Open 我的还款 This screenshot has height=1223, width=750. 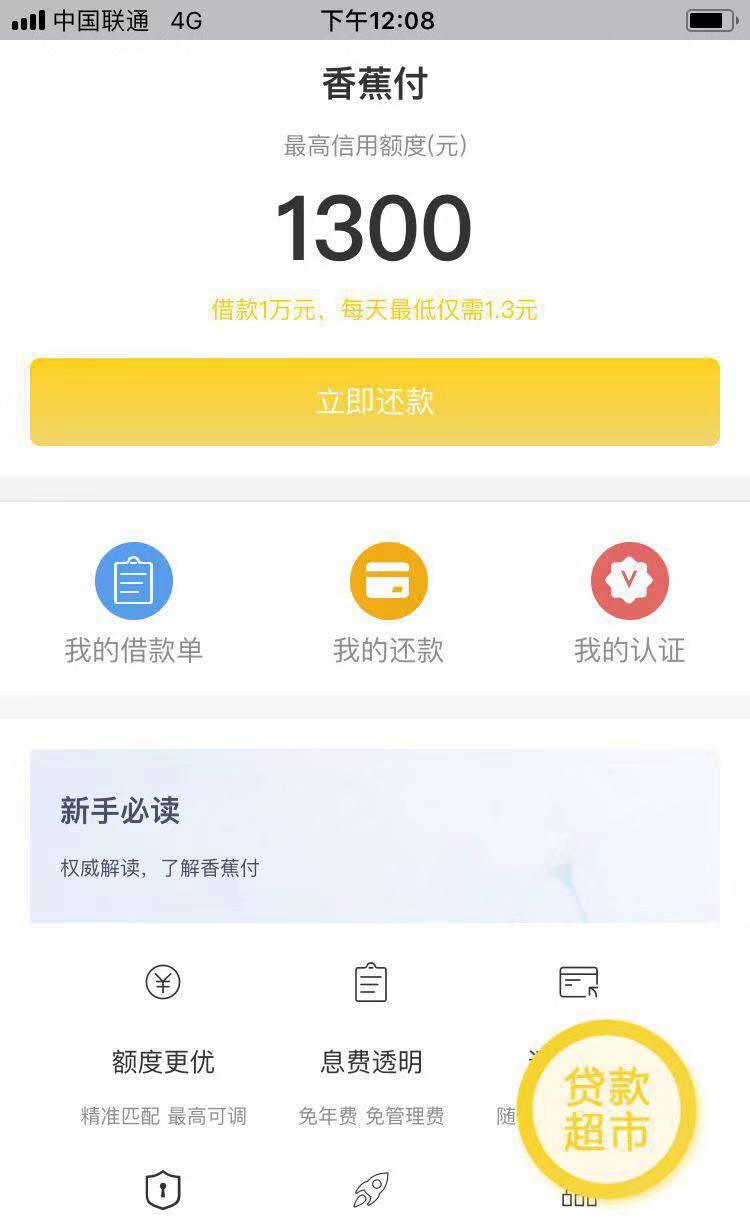pos(388,604)
